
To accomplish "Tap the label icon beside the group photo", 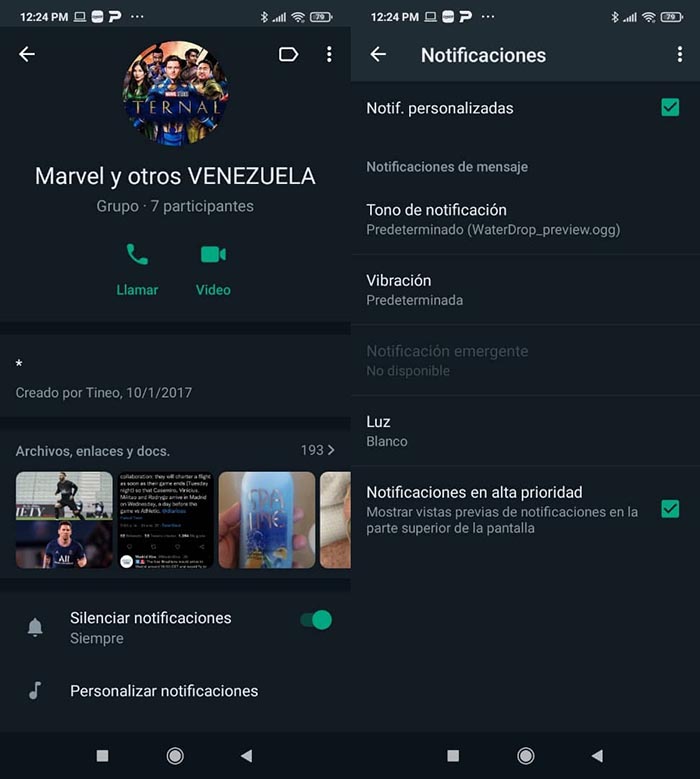I will click(288, 55).
